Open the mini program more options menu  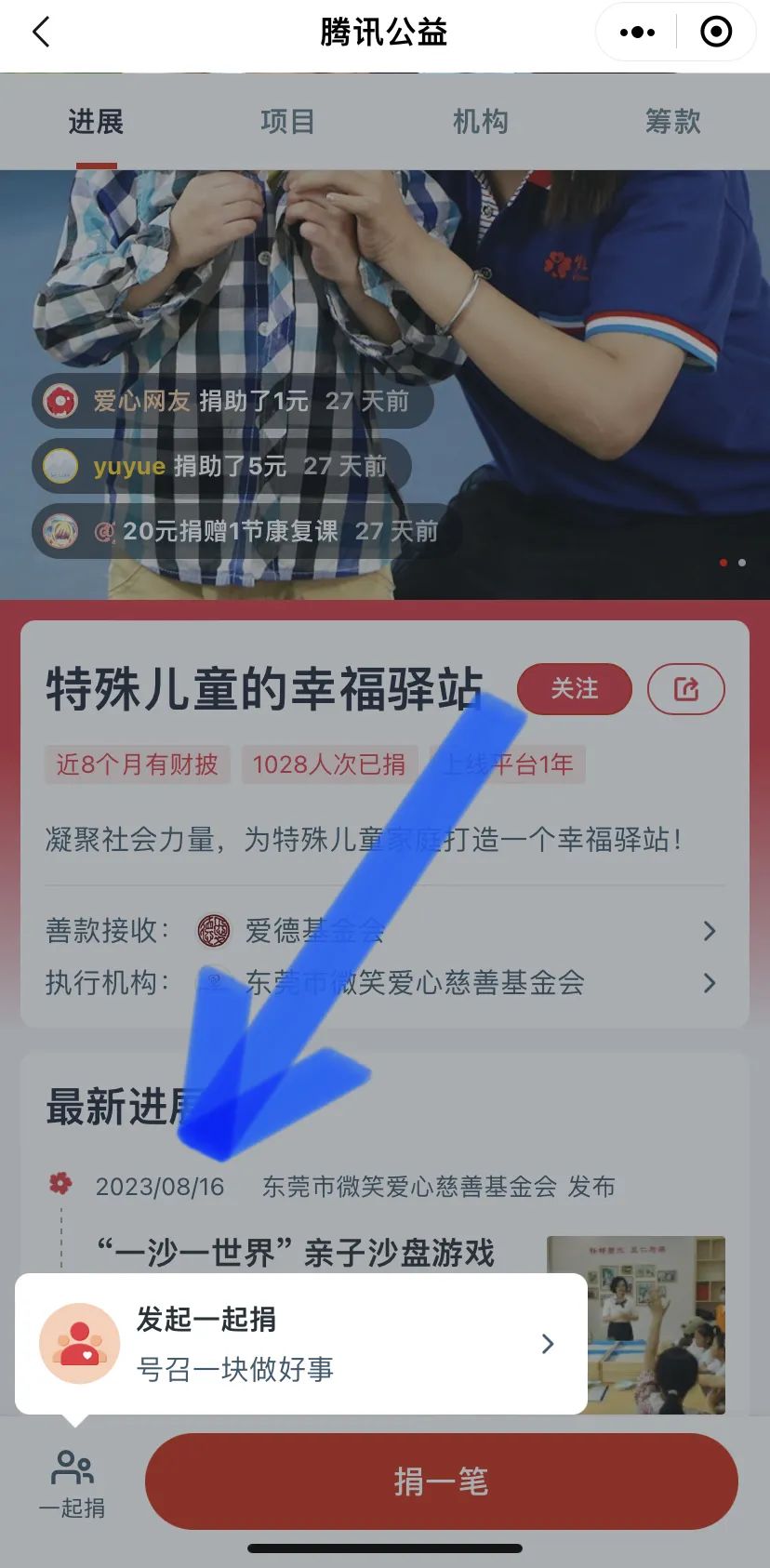(x=637, y=33)
